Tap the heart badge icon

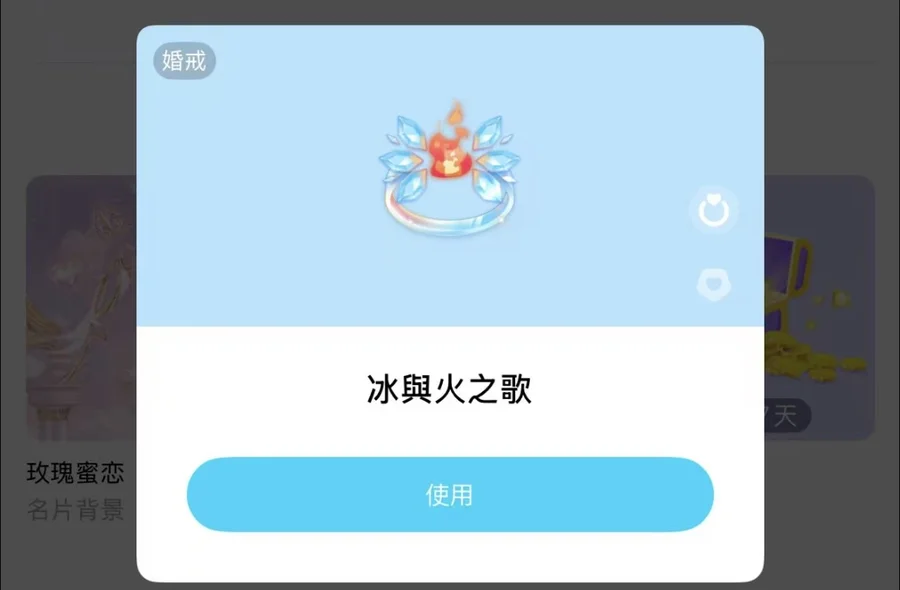(714, 284)
